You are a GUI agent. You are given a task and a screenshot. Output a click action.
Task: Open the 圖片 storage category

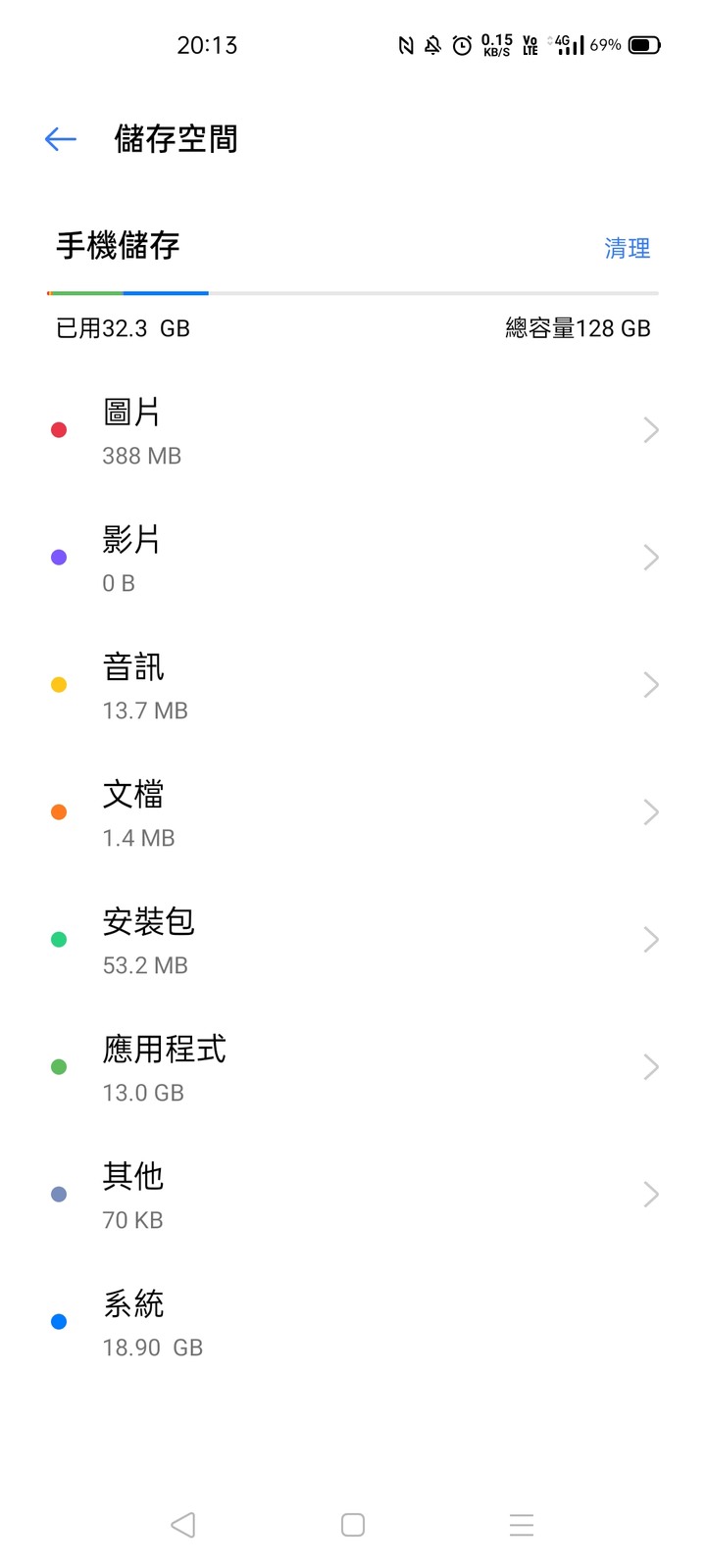[x=353, y=430]
